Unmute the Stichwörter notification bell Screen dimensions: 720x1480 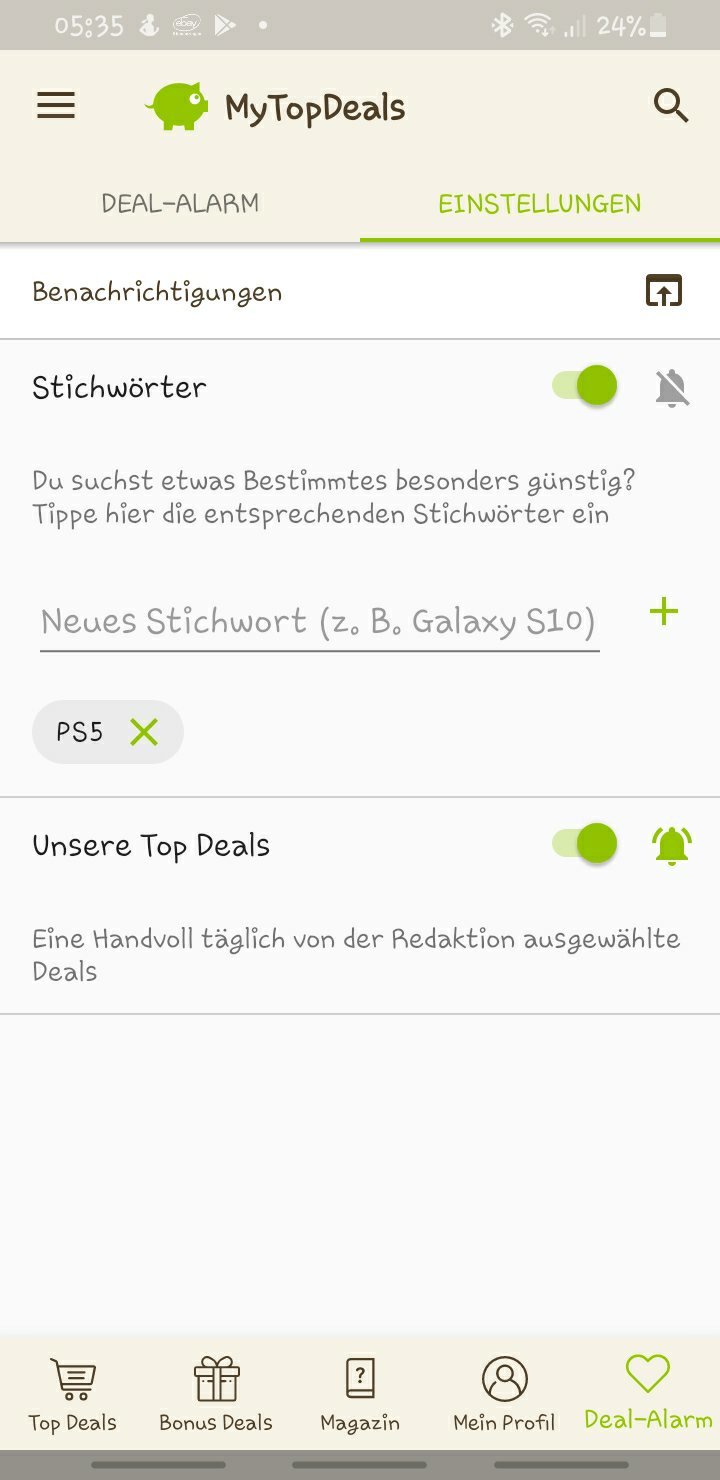[x=672, y=387]
